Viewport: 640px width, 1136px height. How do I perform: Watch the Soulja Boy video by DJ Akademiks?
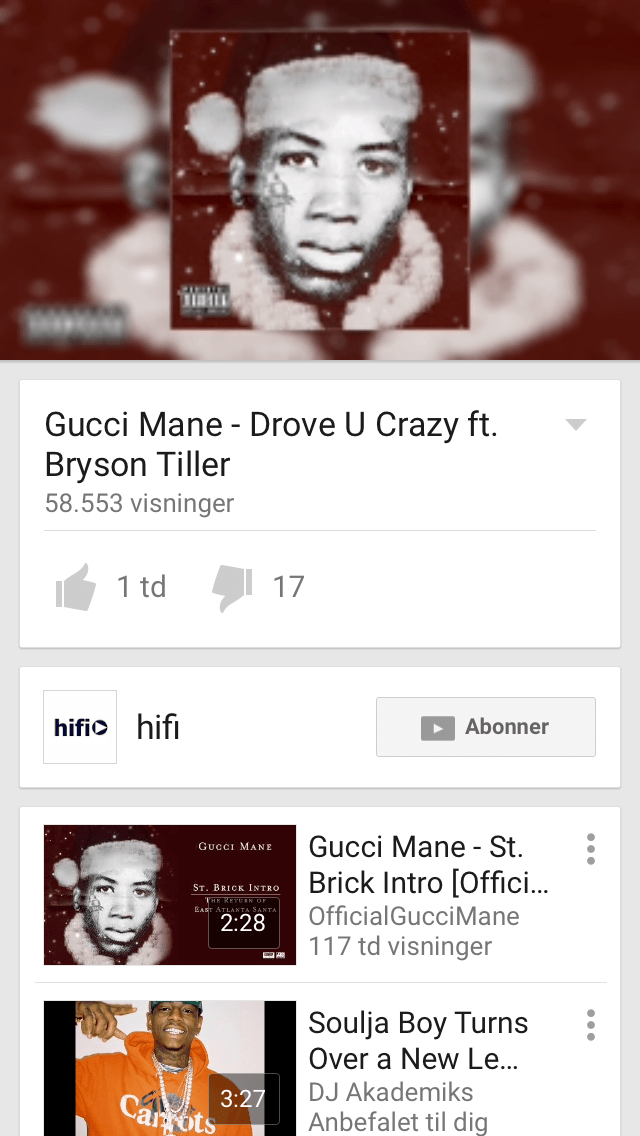(170, 1068)
